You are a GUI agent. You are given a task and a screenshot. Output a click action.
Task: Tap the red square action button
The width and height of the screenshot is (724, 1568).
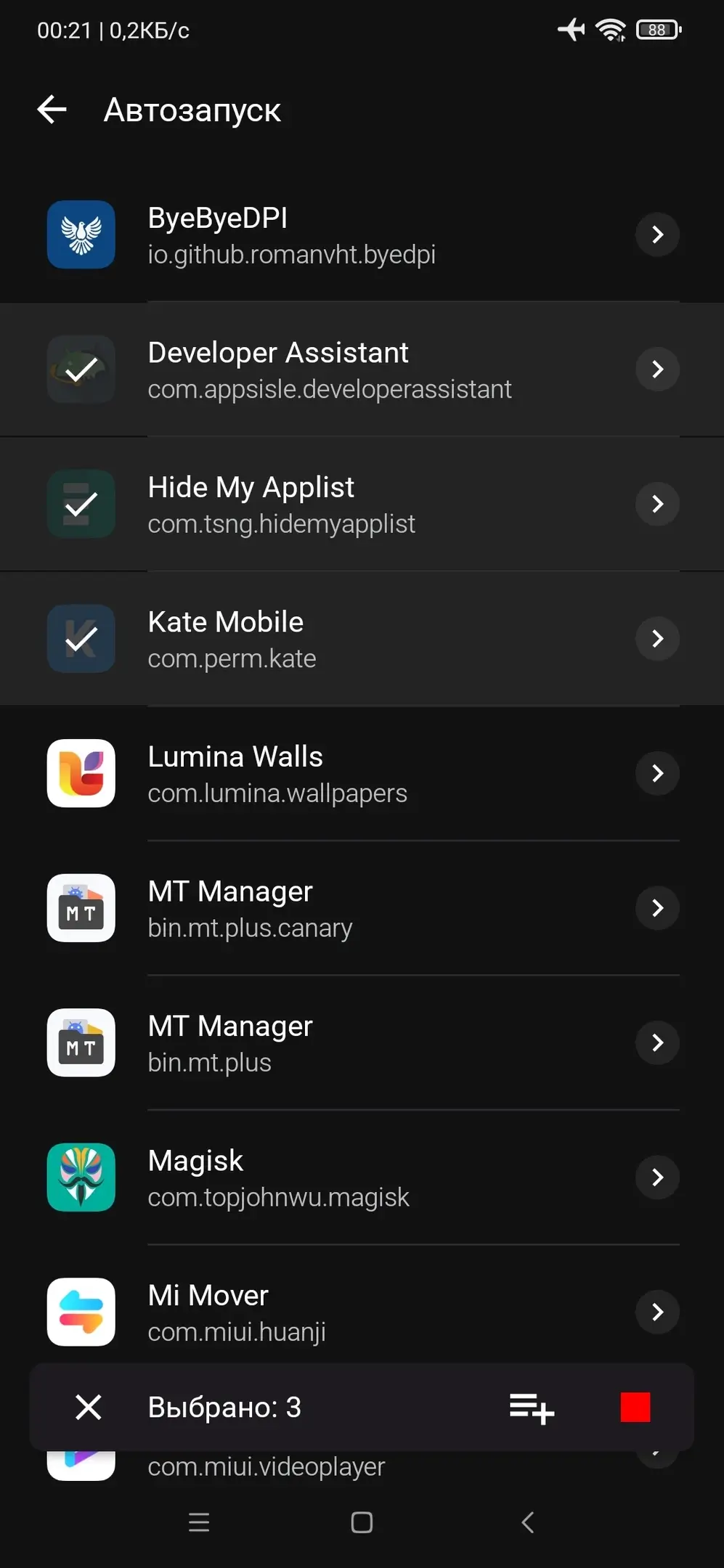pos(635,1408)
